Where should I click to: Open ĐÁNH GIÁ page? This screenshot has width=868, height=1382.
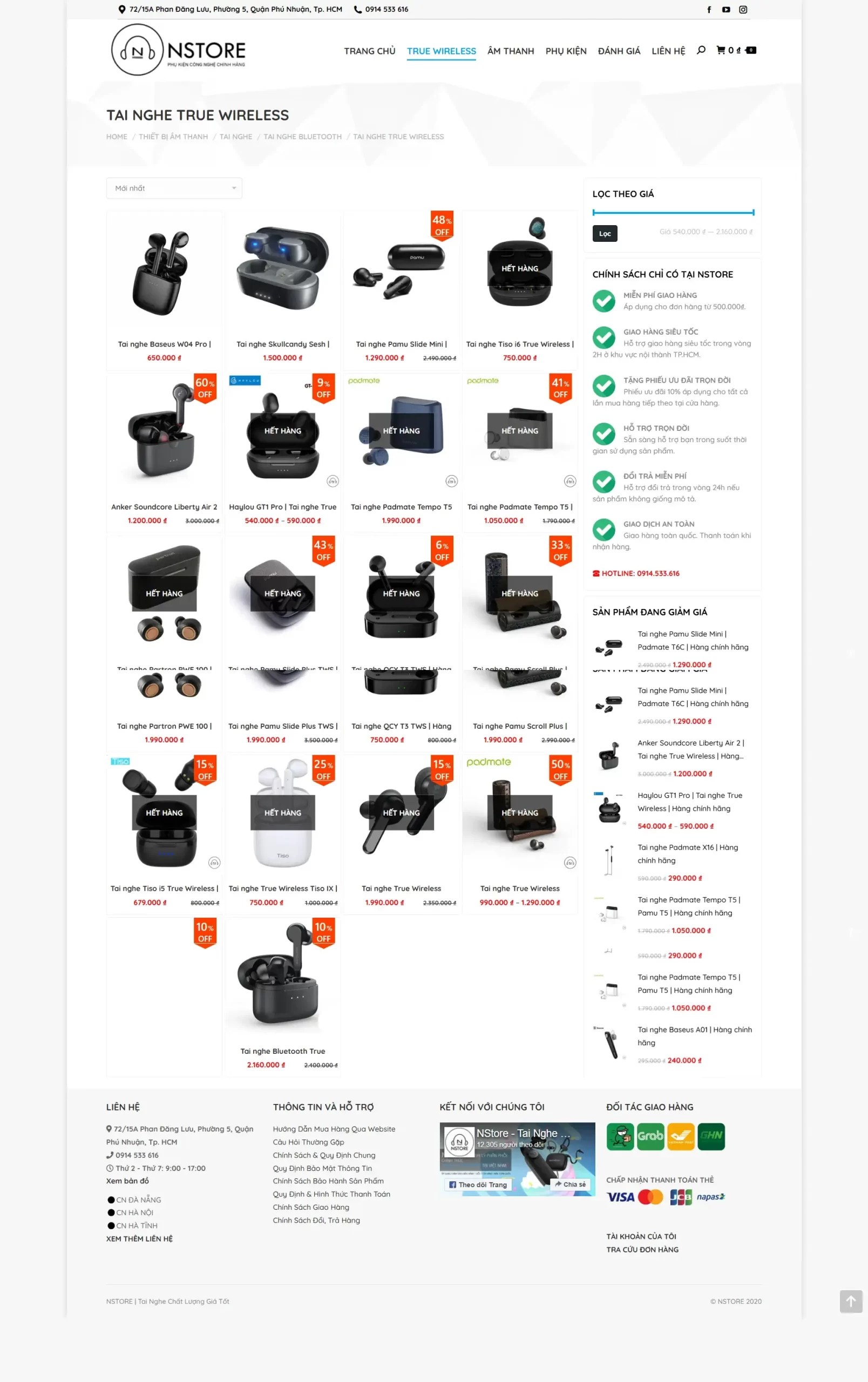click(619, 51)
